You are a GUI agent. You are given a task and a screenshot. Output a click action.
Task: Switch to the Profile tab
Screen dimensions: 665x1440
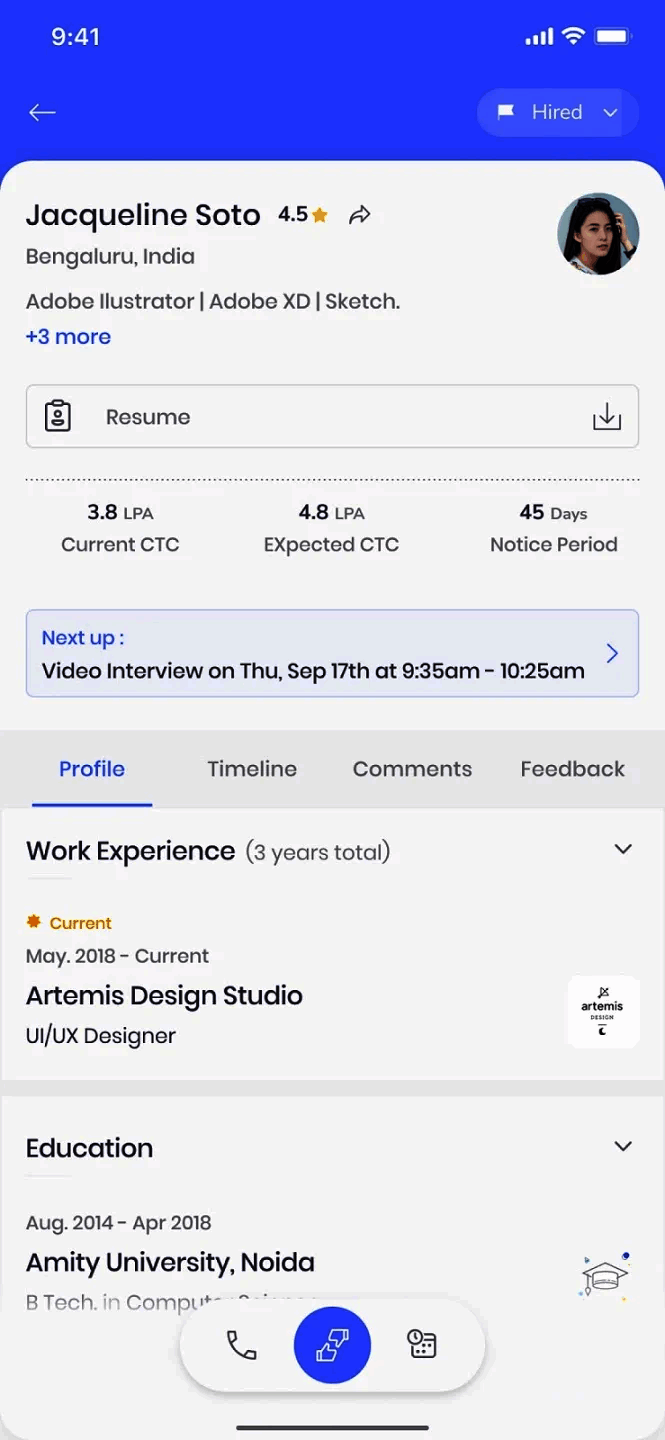[x=92, y=769]
